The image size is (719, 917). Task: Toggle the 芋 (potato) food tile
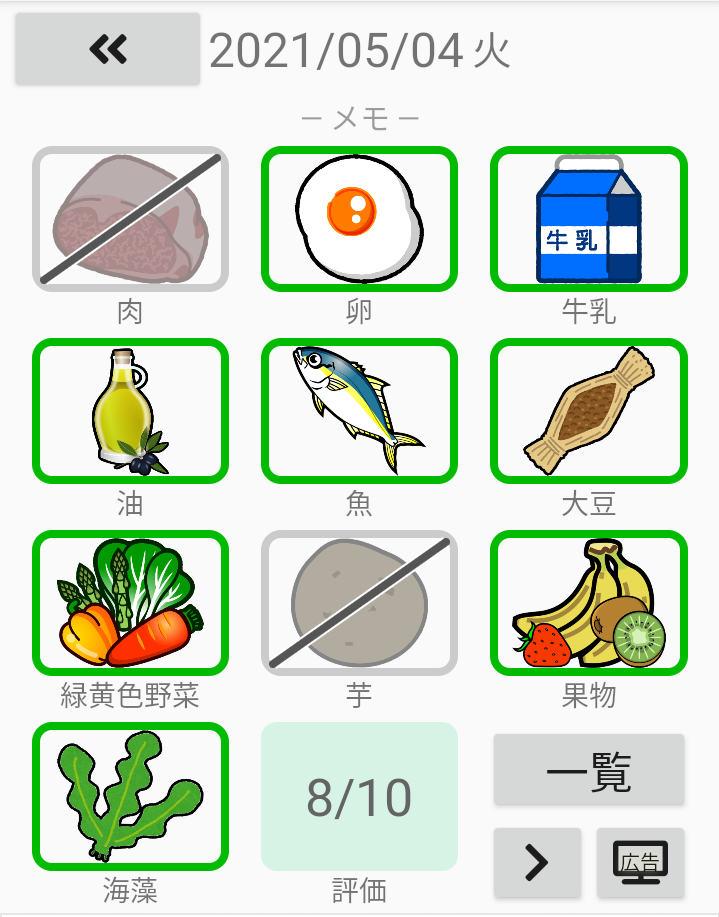tap(359, 602)
